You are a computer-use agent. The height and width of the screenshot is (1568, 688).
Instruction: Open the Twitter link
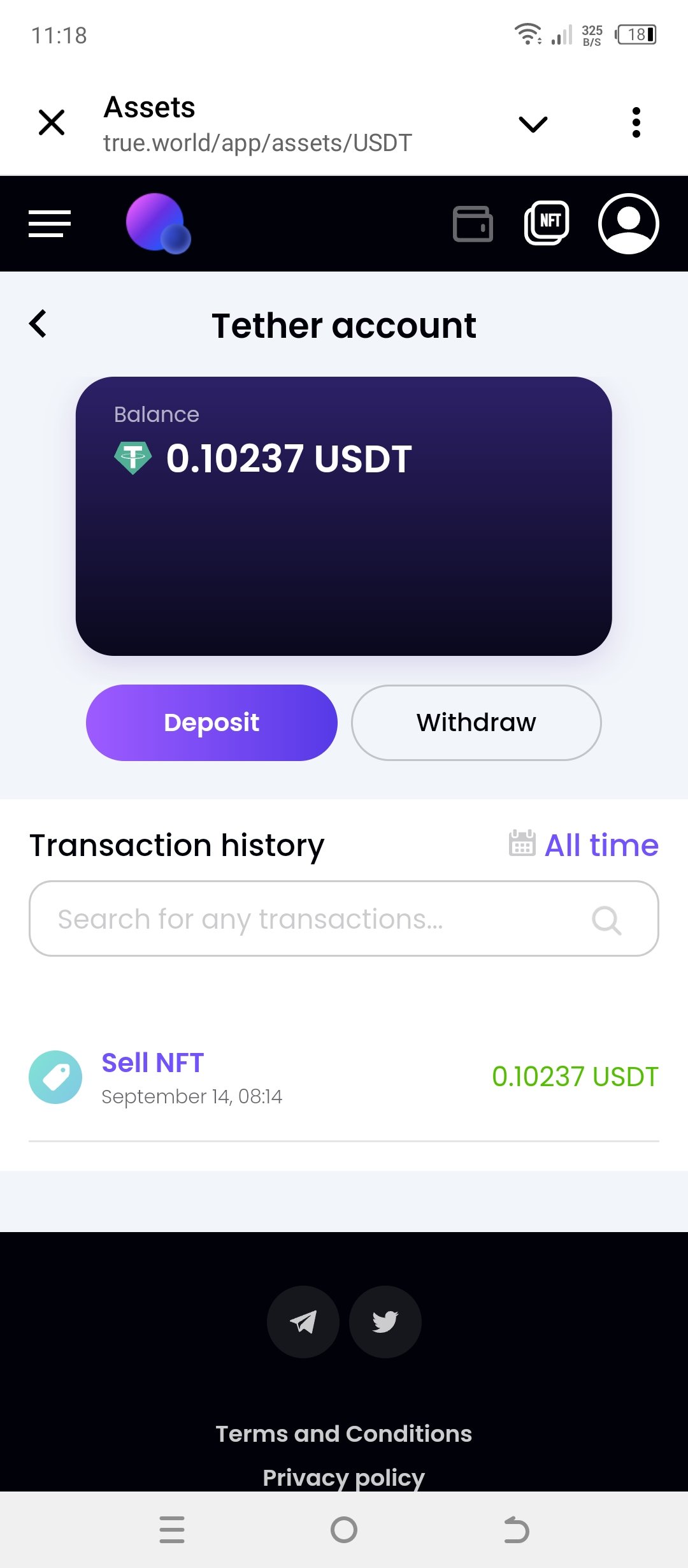click(385, 1322)
